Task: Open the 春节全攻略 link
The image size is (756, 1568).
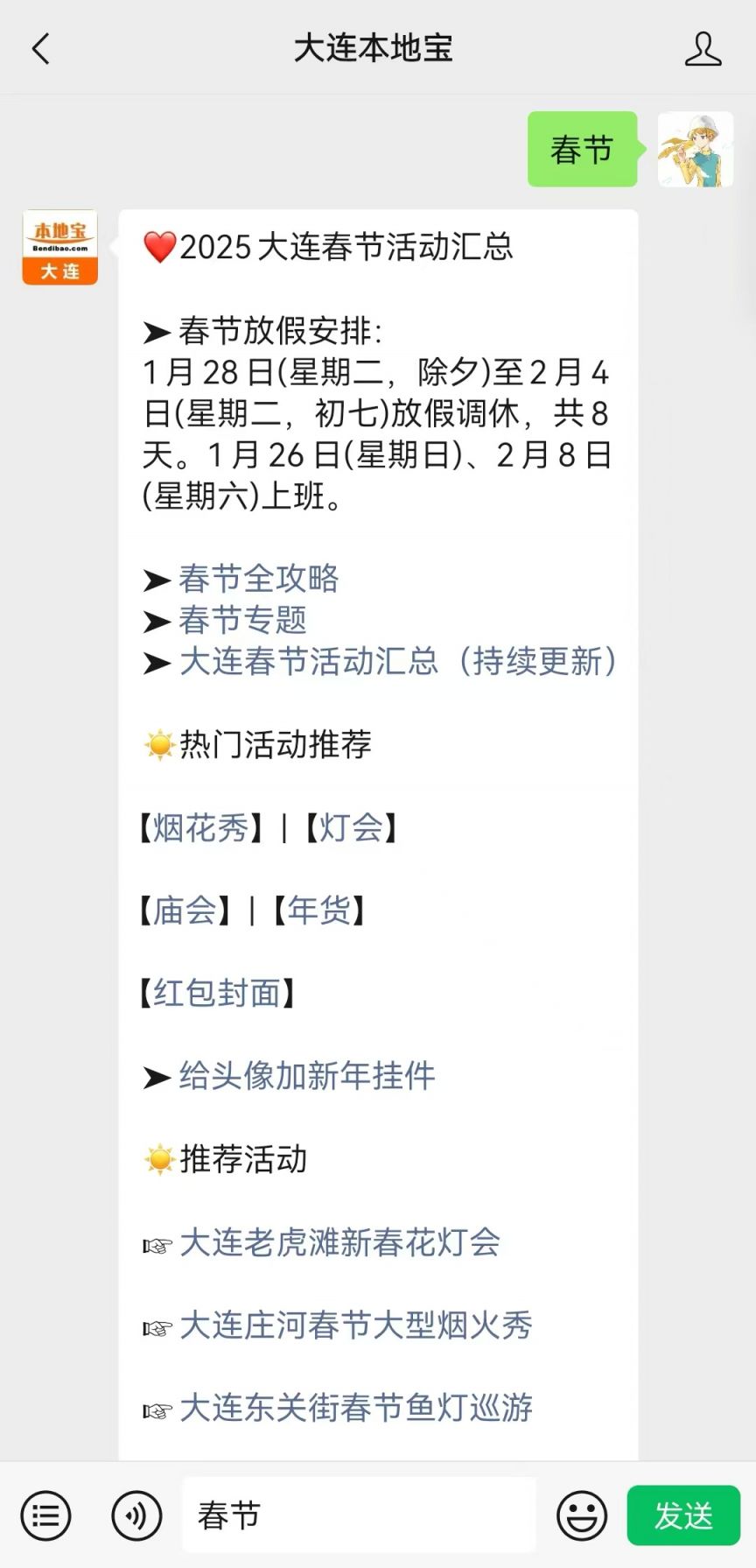Action: click(259, 578)
